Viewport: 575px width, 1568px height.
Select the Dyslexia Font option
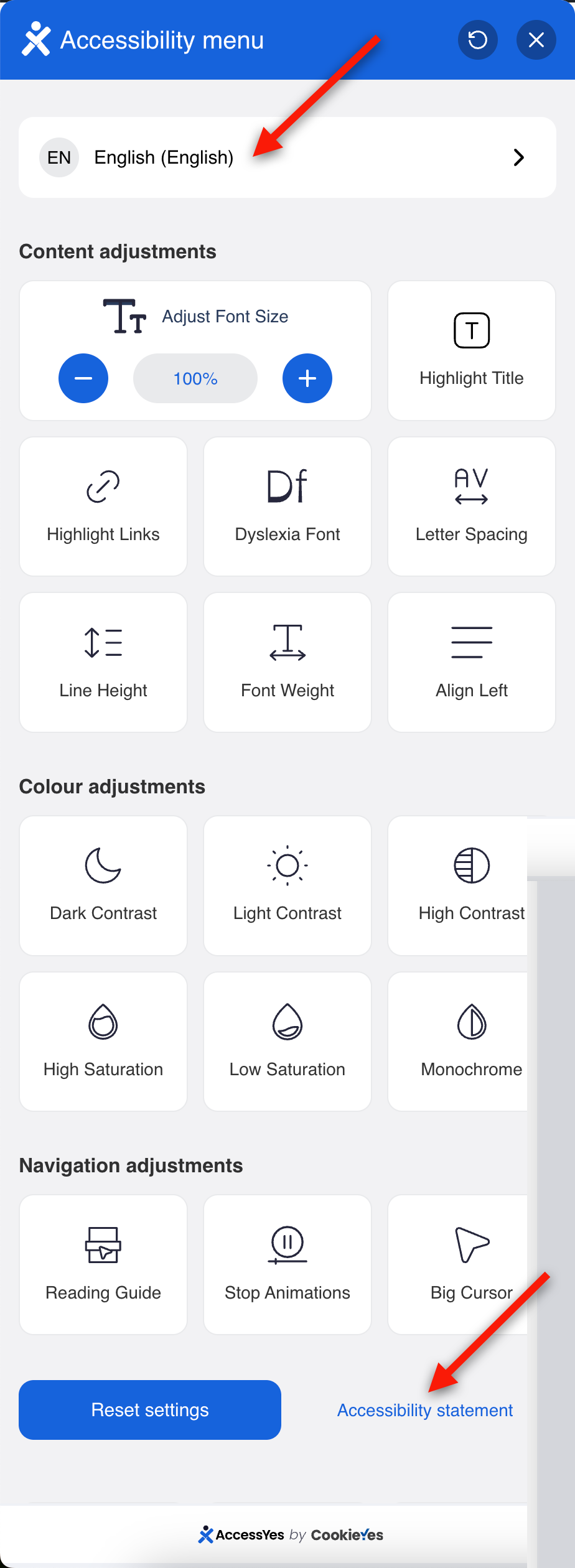click(287, 506)
